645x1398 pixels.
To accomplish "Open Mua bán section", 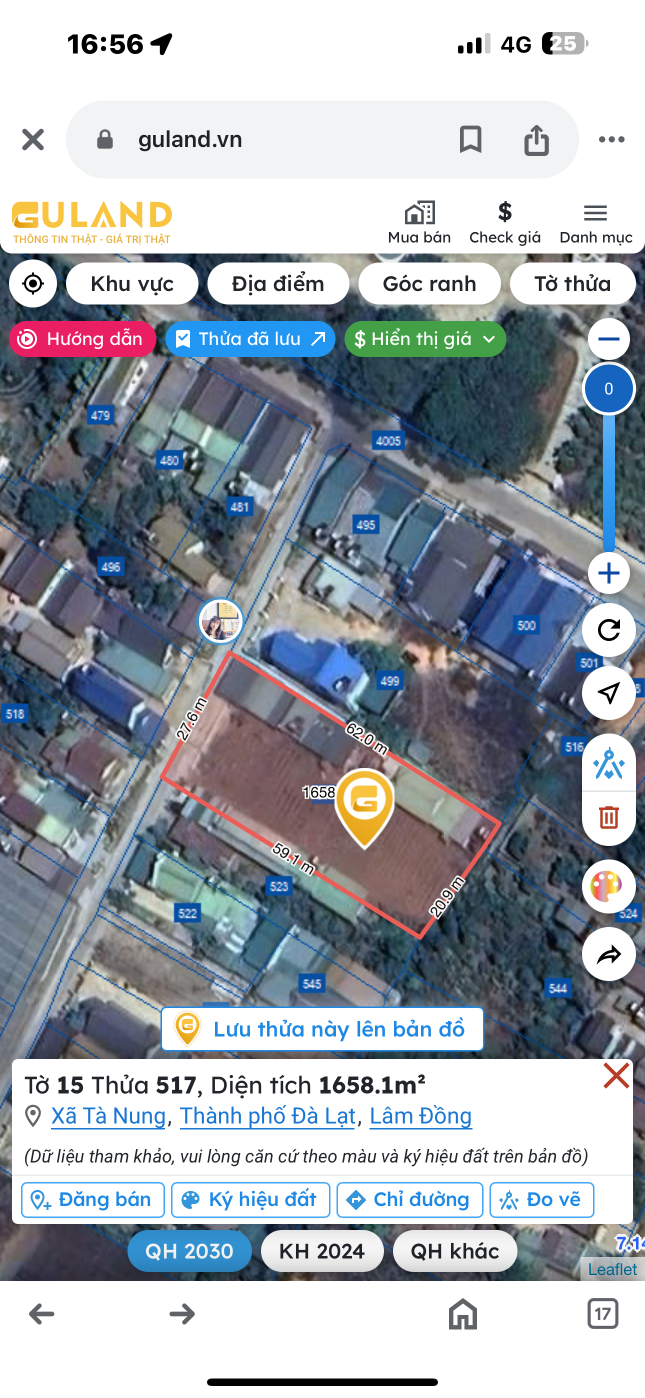I will click(x=419, y=222).
